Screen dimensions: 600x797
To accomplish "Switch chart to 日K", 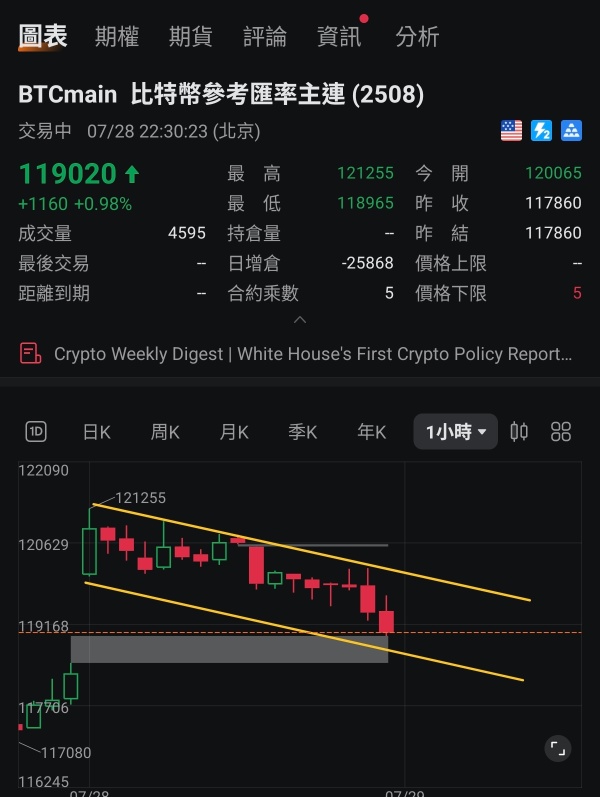I will coord(96,432).
